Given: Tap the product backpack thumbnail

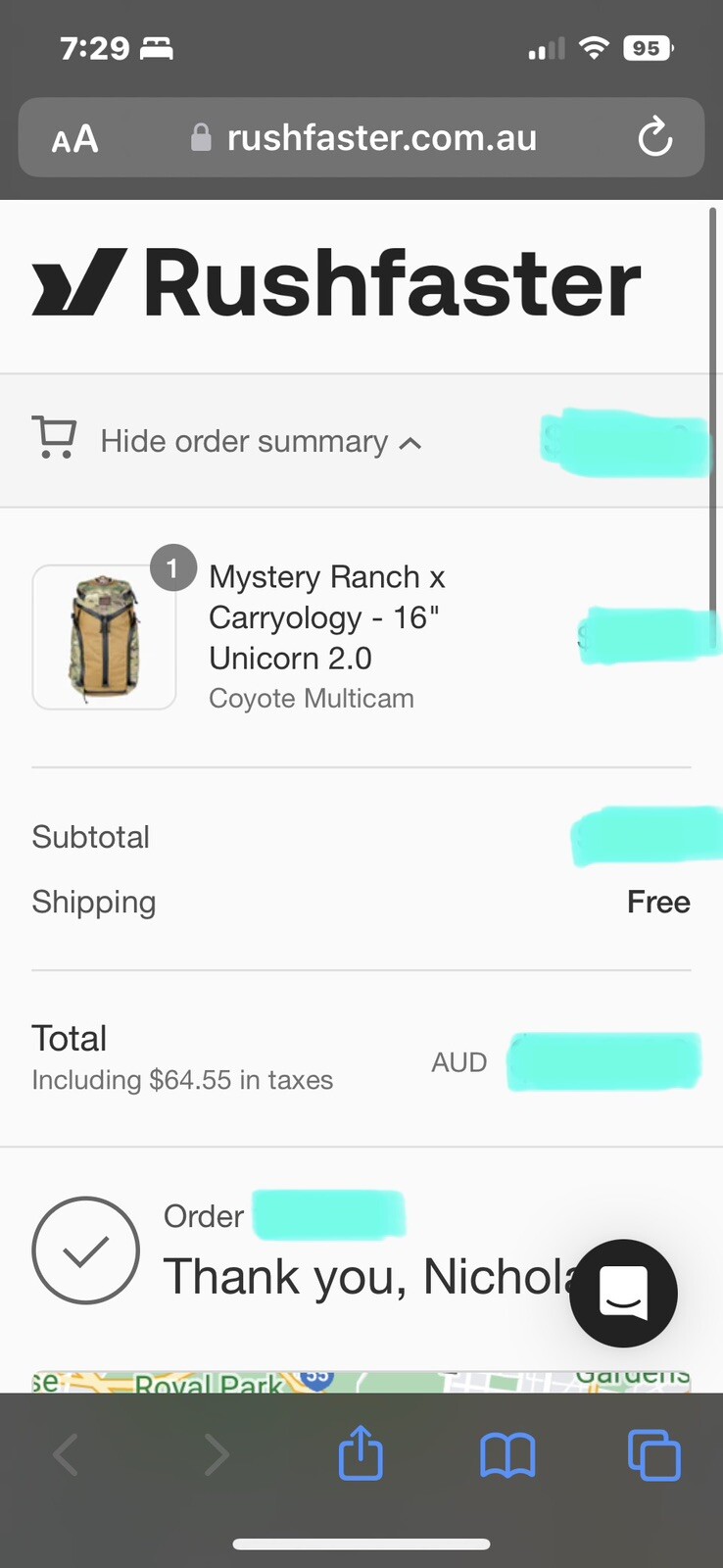Looking at the screenshot, I should 104,637.
